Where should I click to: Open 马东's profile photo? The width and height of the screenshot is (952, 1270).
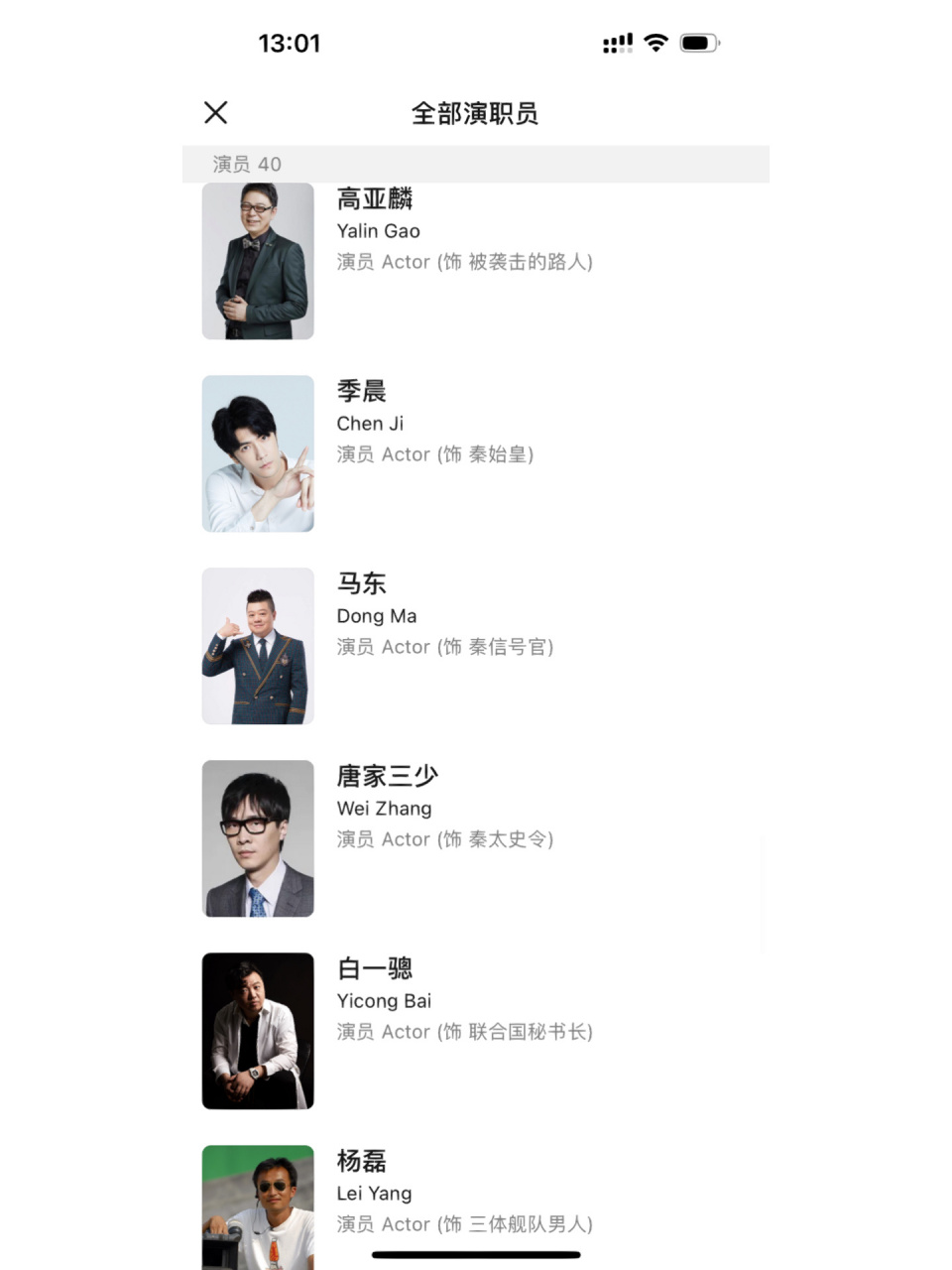pos(258,645)
